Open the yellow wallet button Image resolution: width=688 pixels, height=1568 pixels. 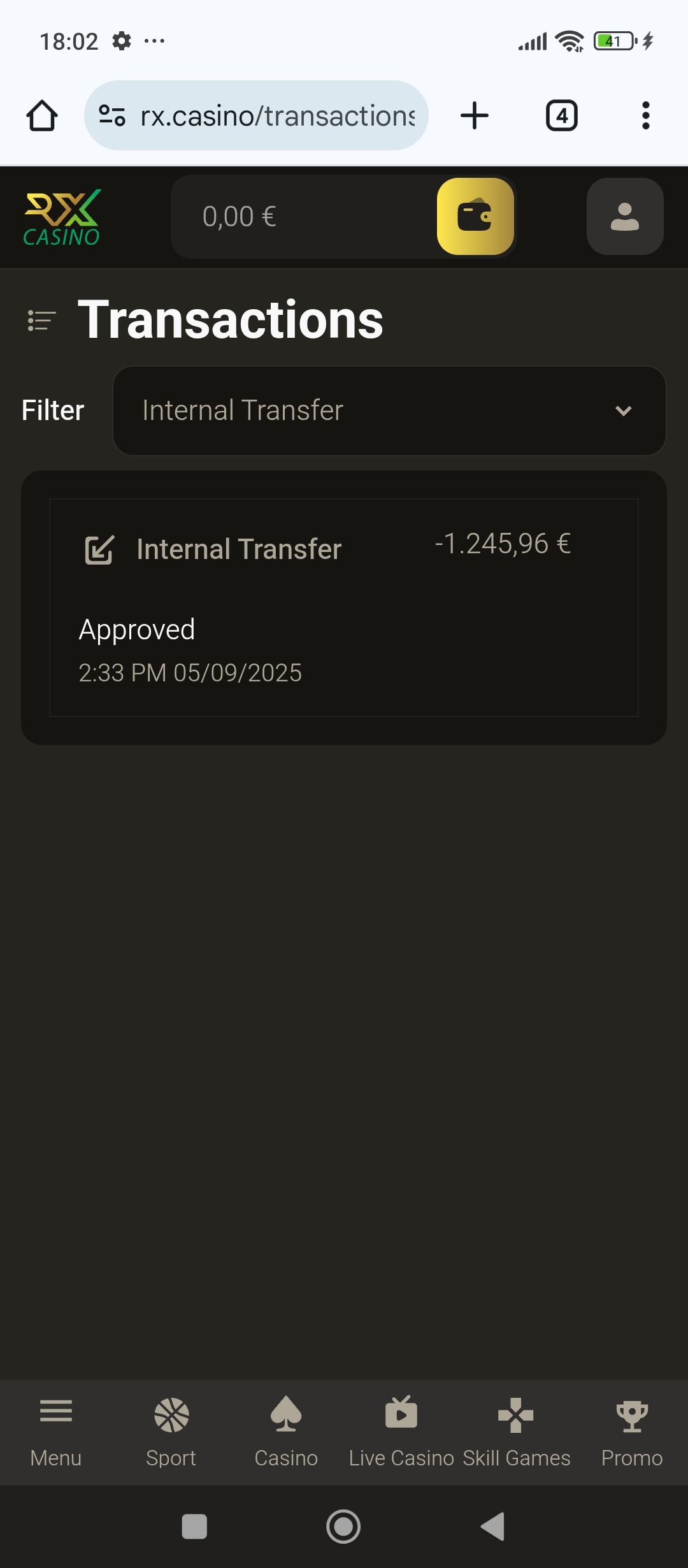[x=475, y=217]
